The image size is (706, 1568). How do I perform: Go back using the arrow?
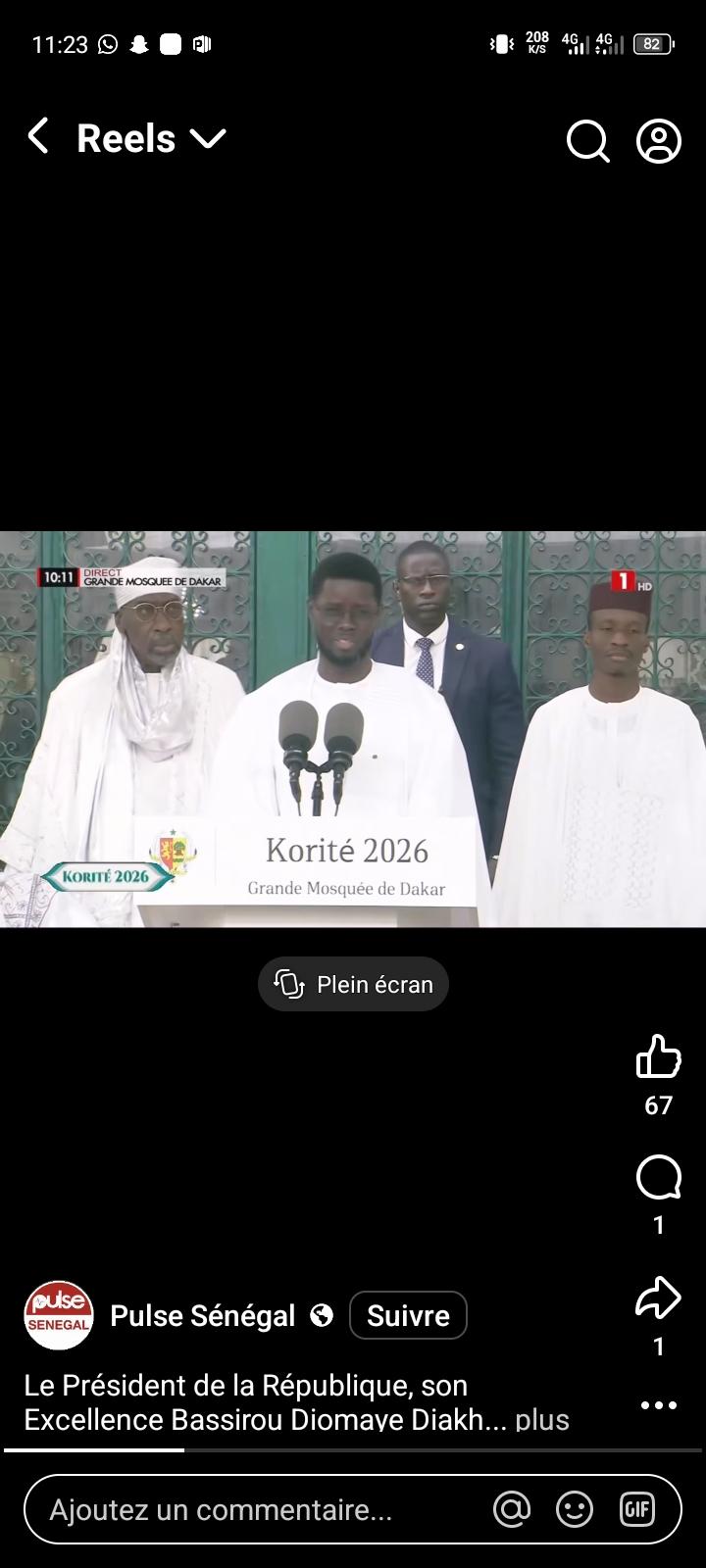click(x=38, y=137)
